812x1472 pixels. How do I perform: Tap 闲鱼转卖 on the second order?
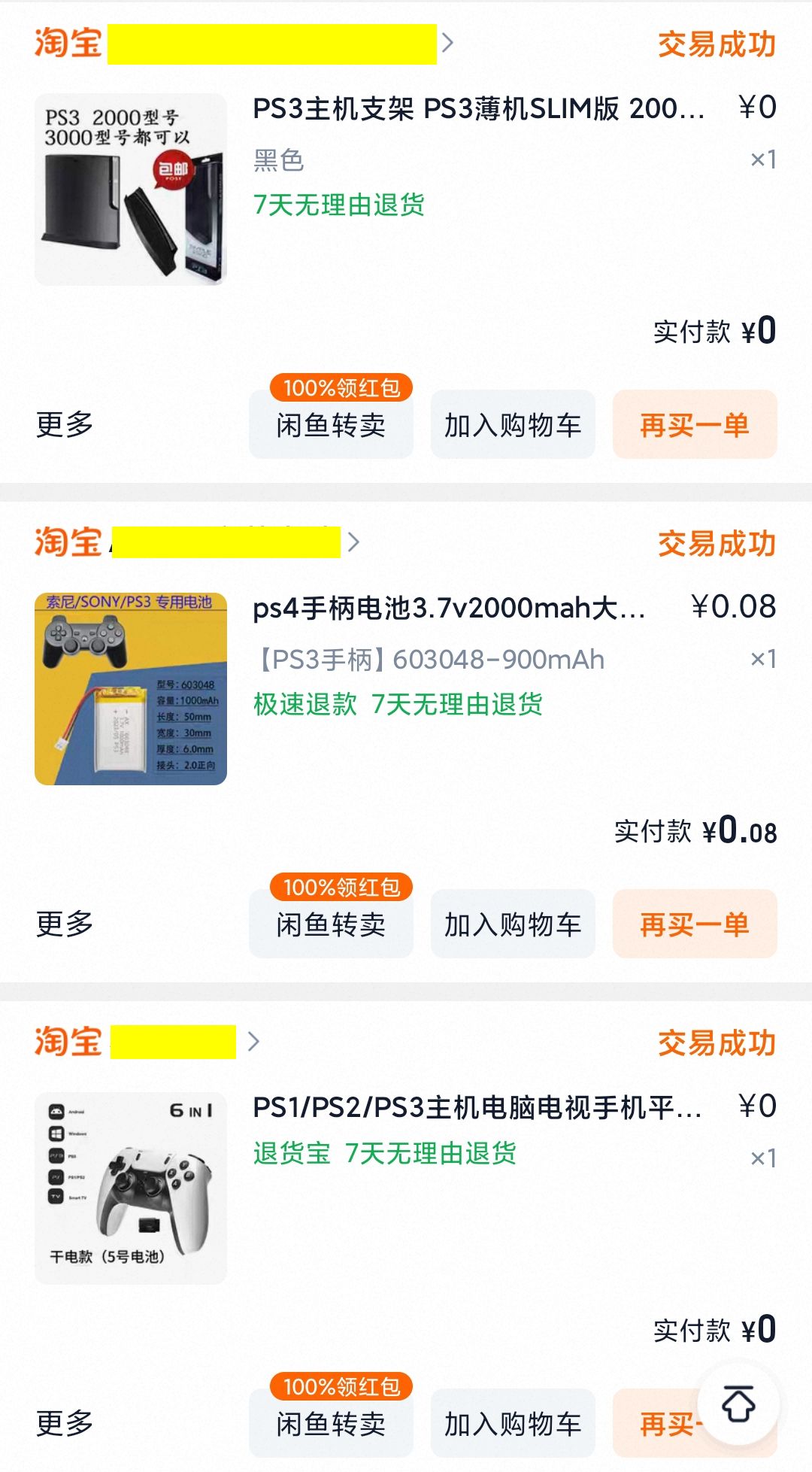[x=331, y=924]
